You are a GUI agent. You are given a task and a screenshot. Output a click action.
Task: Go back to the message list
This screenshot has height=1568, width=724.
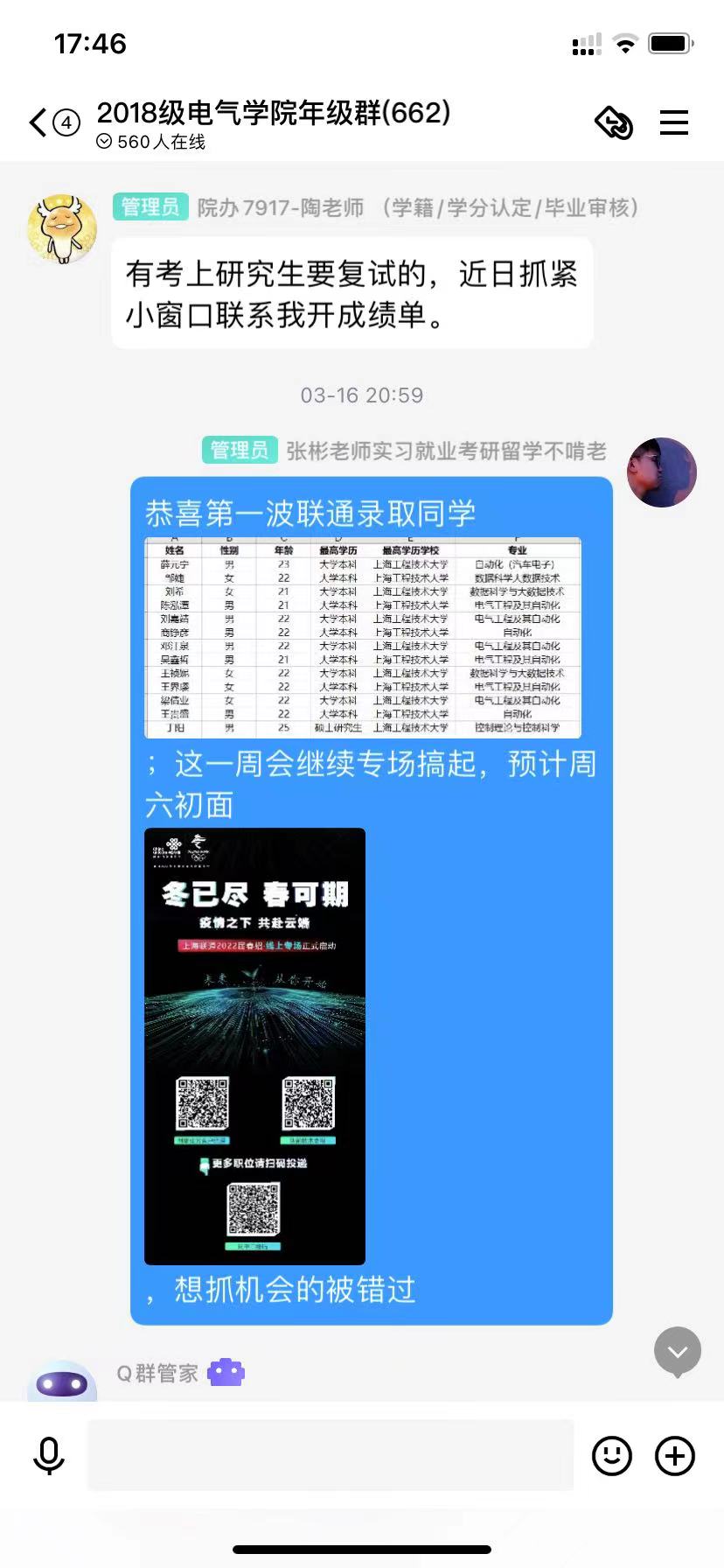(39, 122)
